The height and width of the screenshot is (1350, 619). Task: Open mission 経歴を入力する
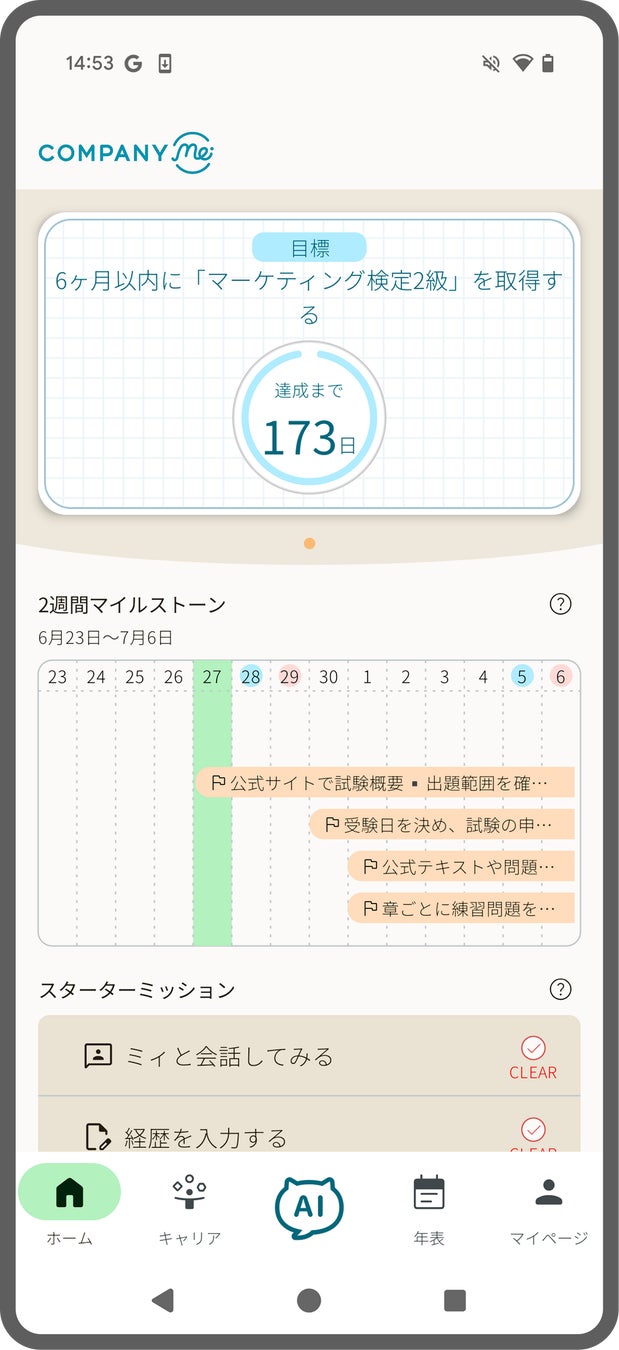pyautogui.click(x=309, y=1136)
